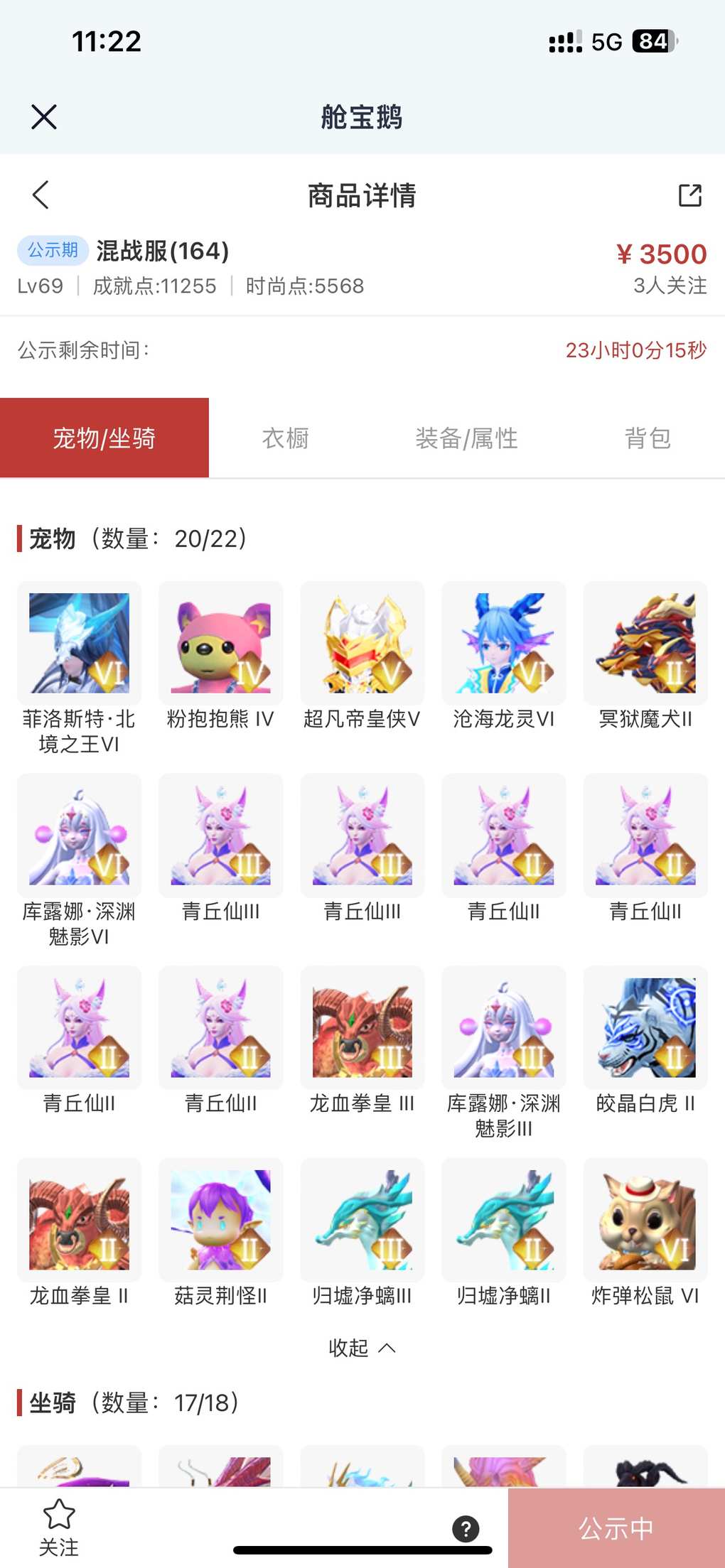The width and height of the screenshot is (725, 1568).
Task: View pet 超凡帝皇侠V
Action: coord(362,643)
